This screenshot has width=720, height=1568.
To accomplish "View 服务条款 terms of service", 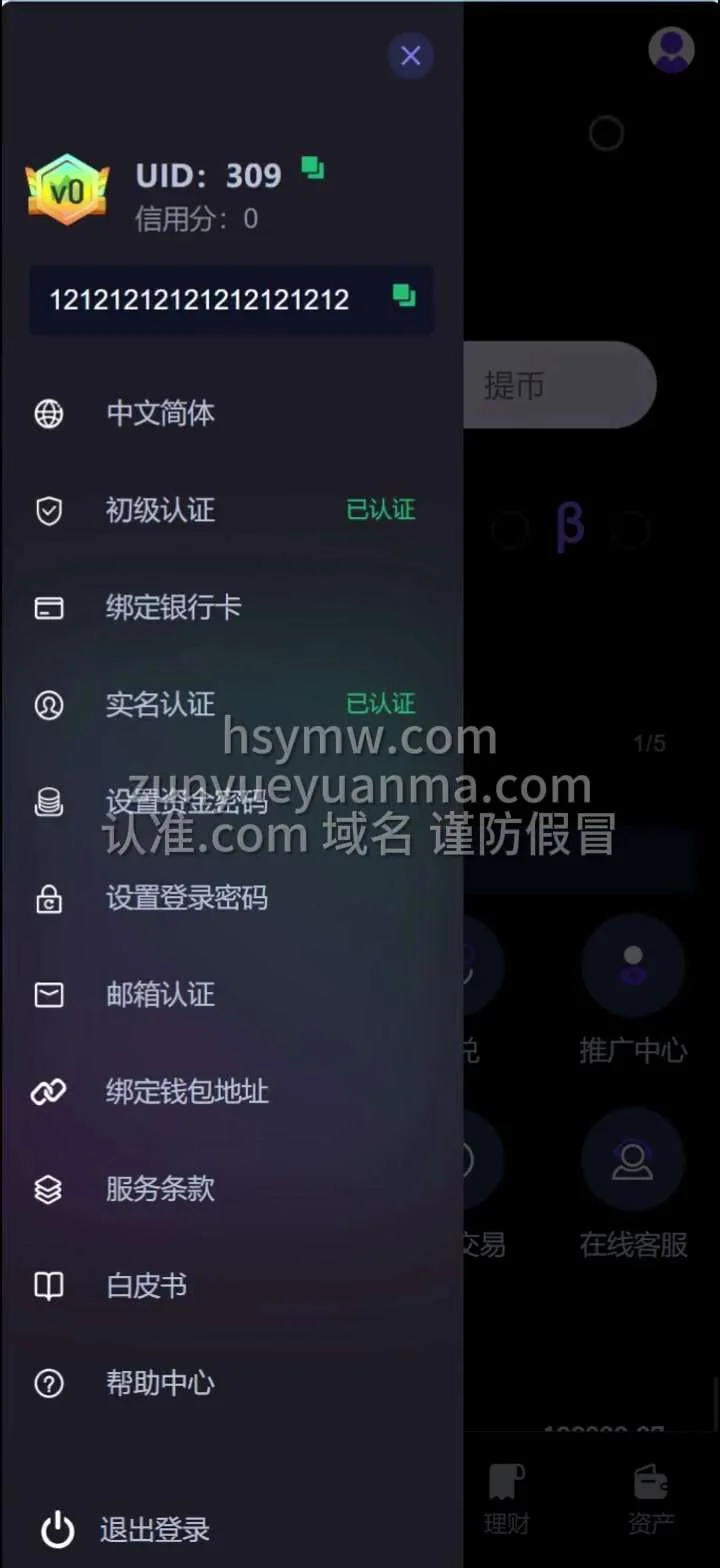I will click(160, 1189).
